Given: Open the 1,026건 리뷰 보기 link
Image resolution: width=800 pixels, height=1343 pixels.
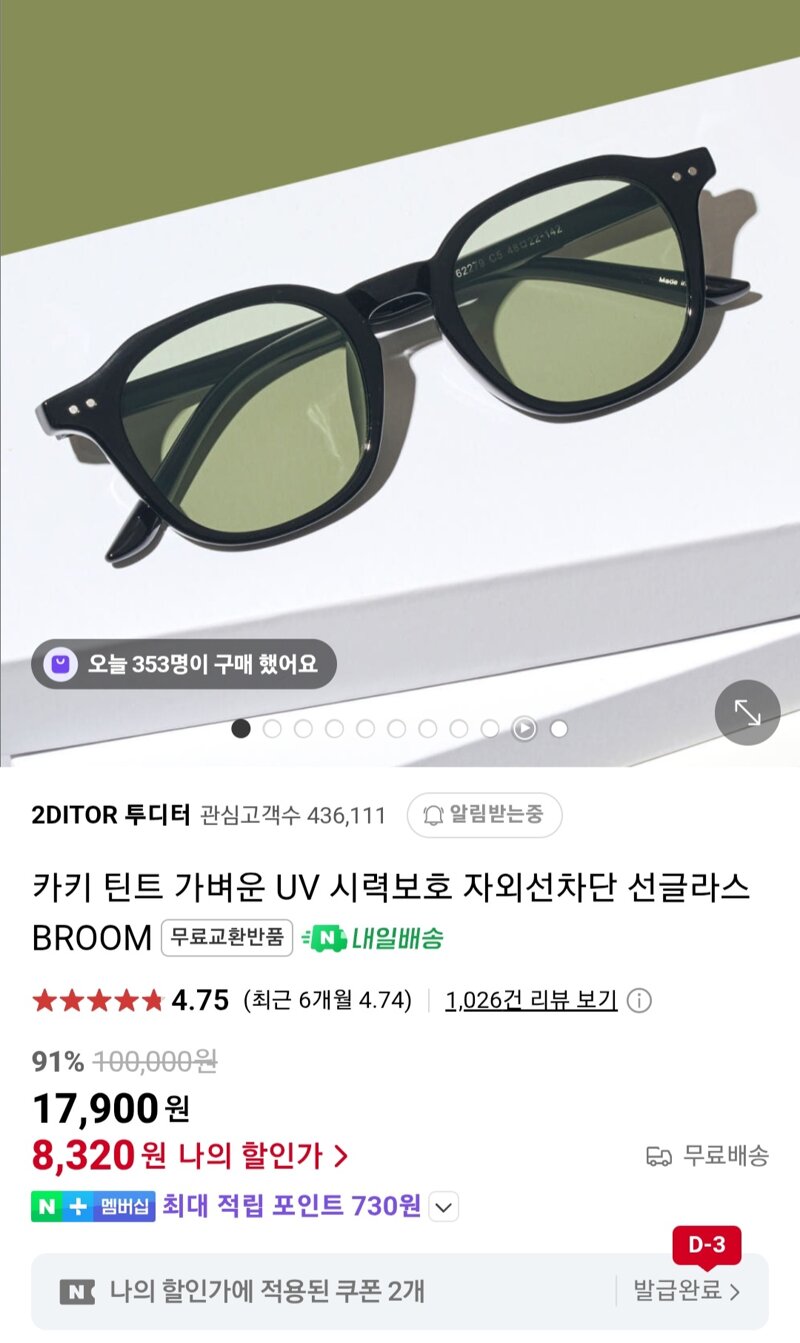Looking at the screenshot, I should 531,1000.
